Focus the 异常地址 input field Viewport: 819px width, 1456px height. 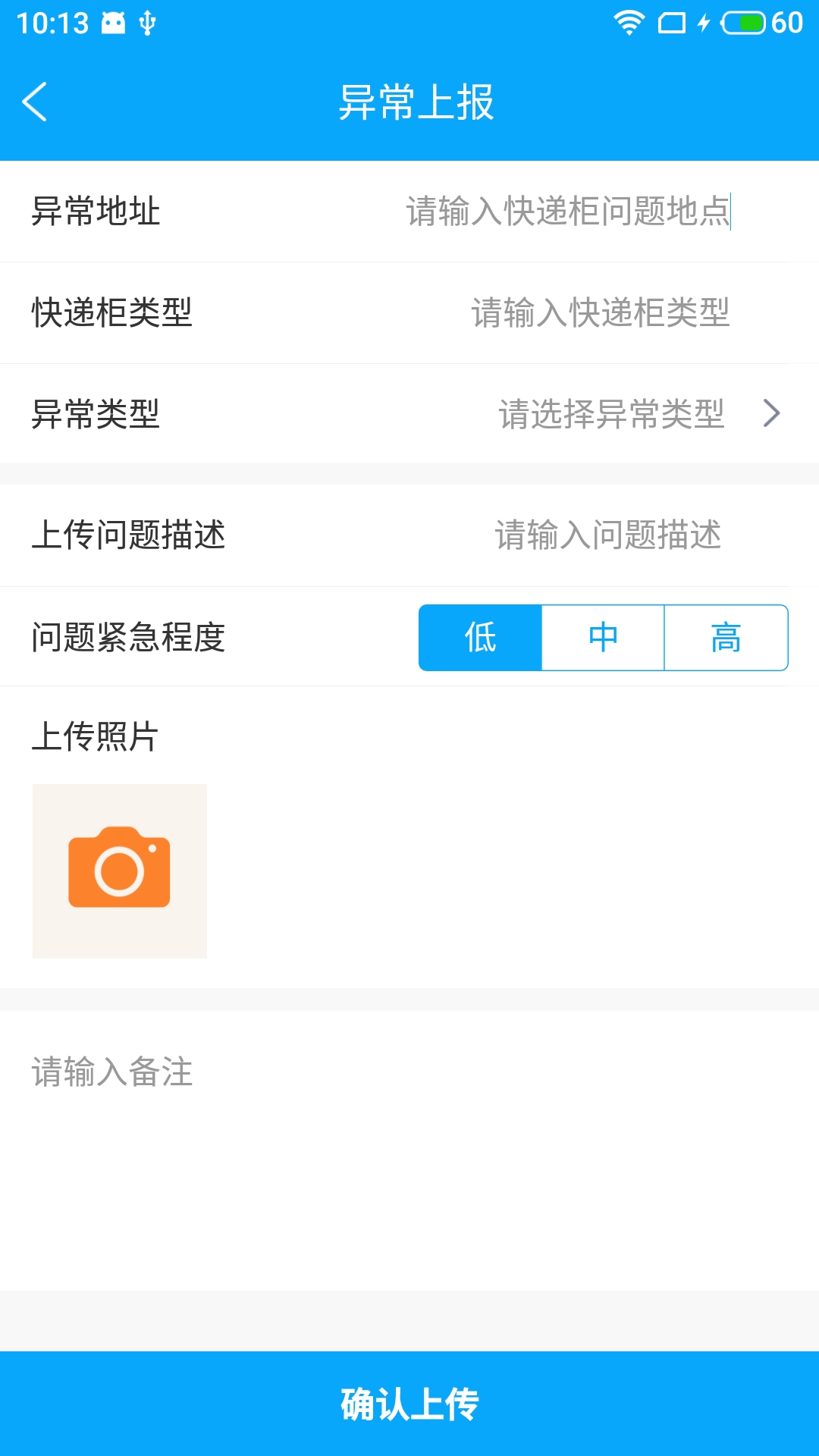[567, 211]
